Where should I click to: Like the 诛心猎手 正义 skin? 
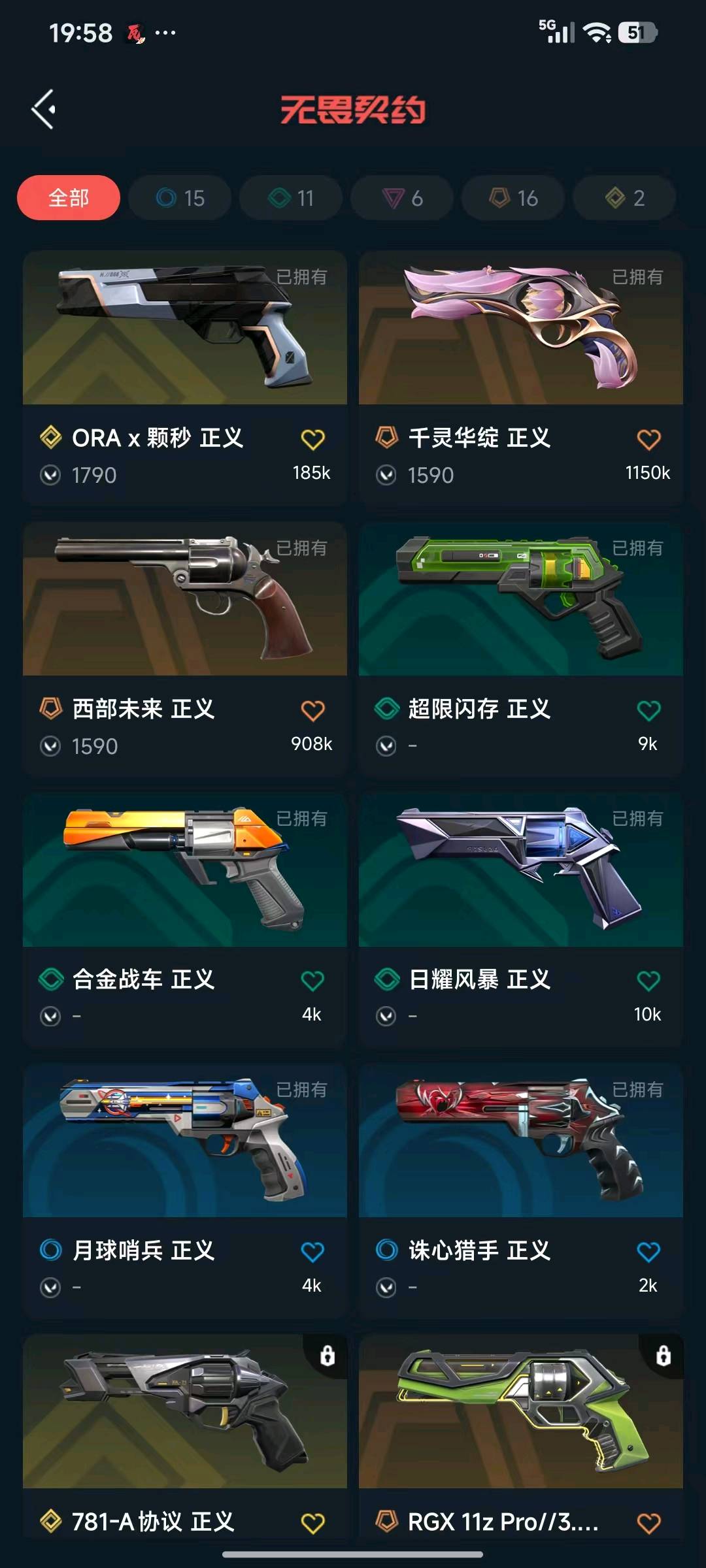[x=648, y=1252]
